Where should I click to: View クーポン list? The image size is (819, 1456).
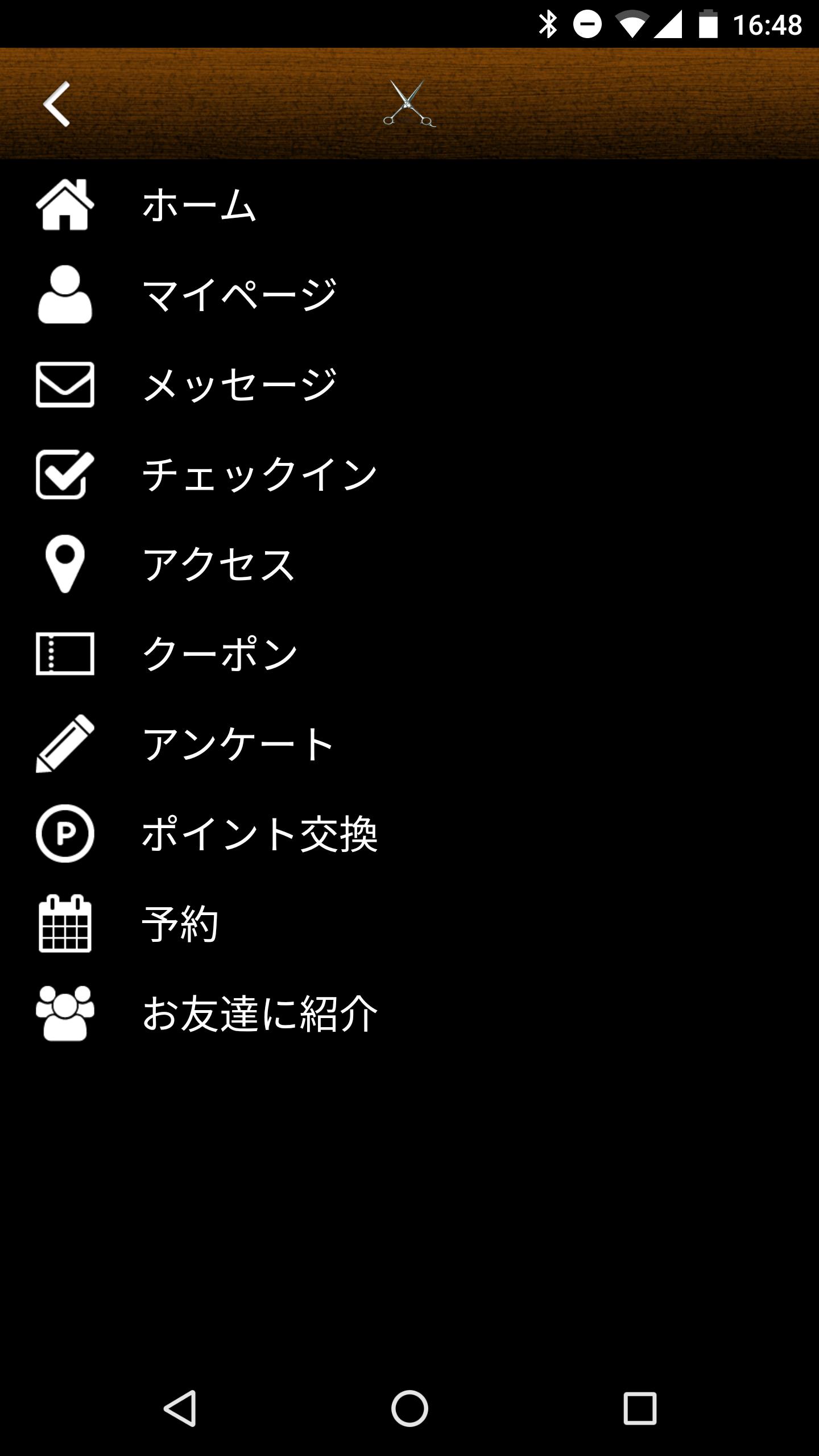[409, 654]
